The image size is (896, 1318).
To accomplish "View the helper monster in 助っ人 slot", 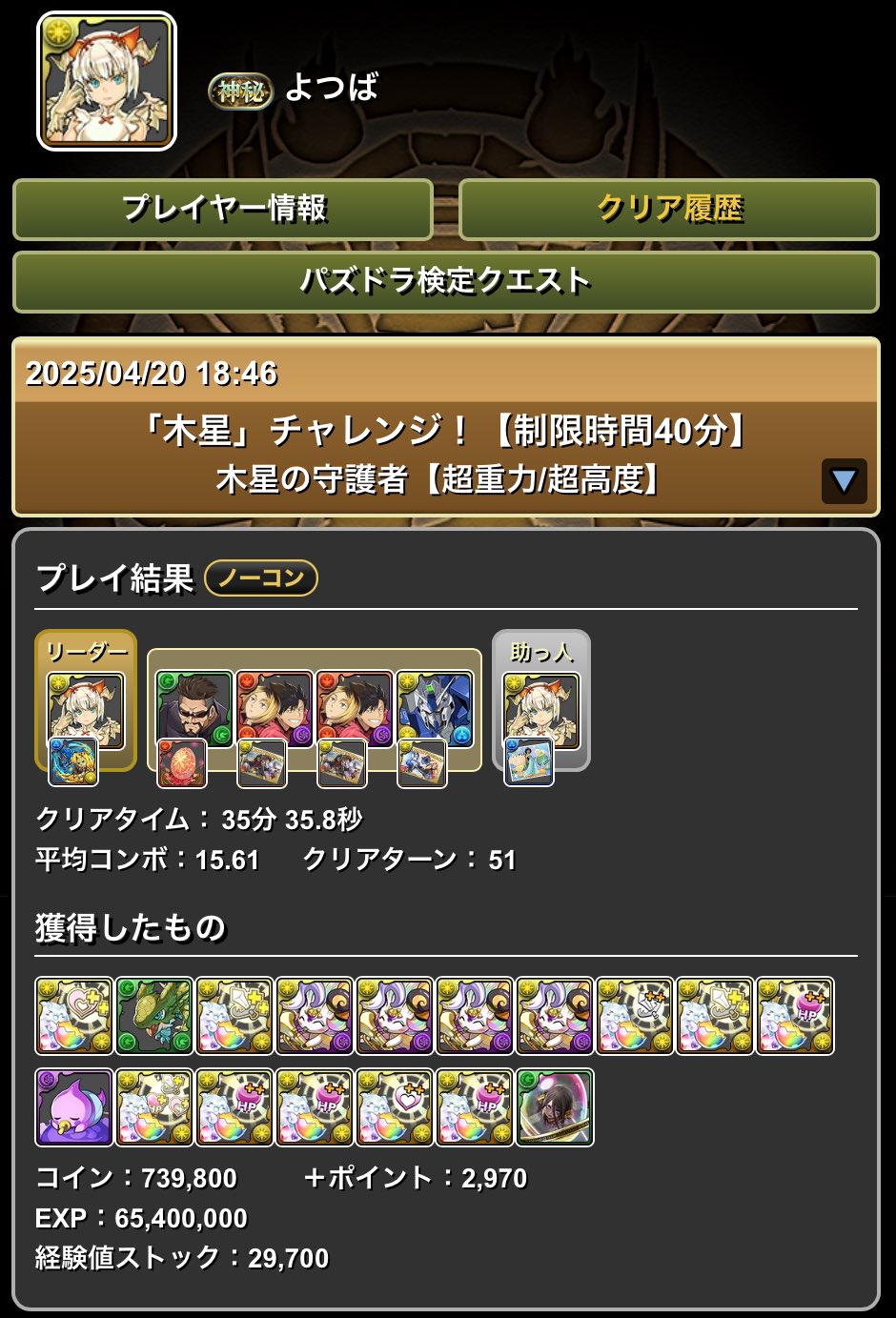I will coord(541,710).
